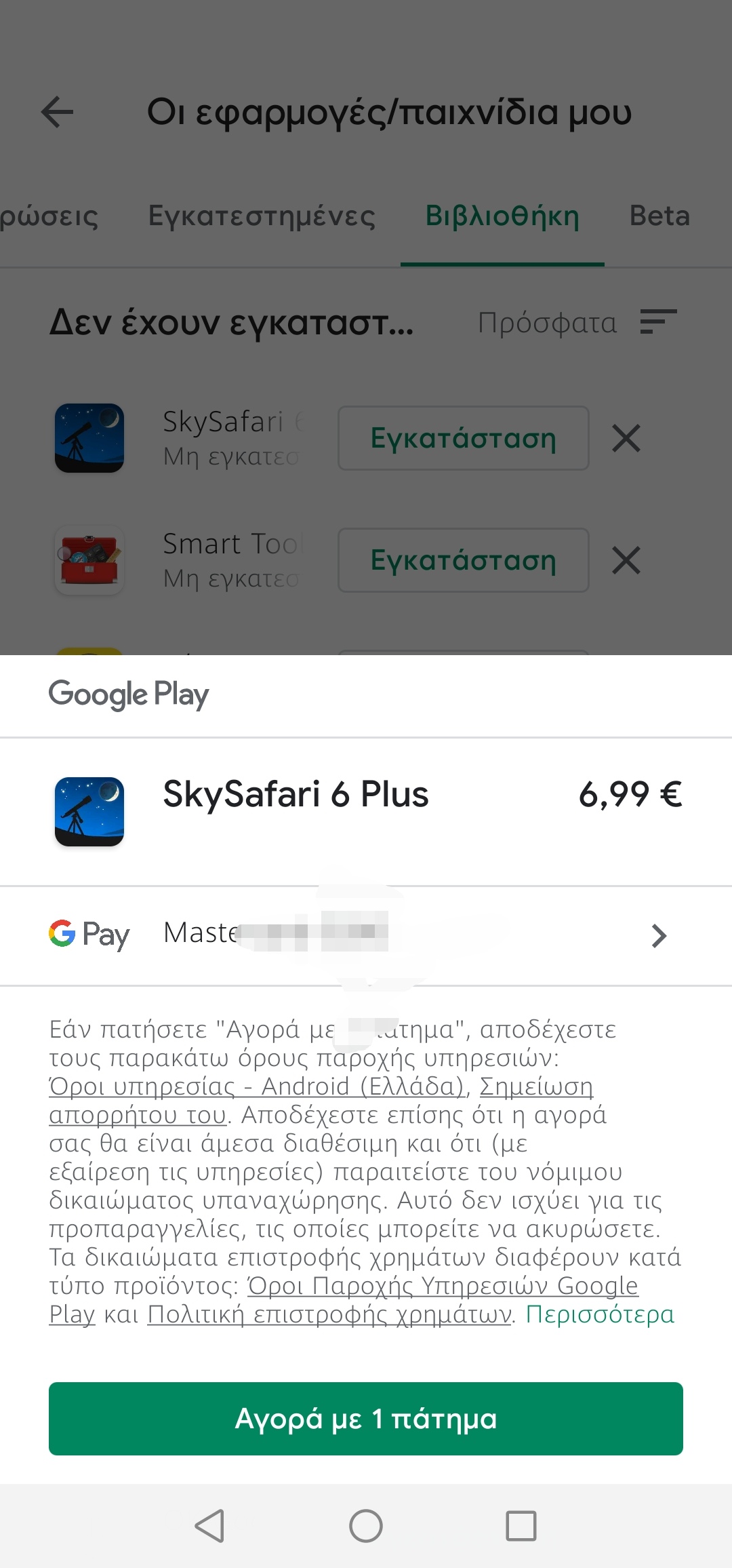Confirm purchase with Αγορά με 1 πάτημα
732x1568 pixels.
point(366,1418)
